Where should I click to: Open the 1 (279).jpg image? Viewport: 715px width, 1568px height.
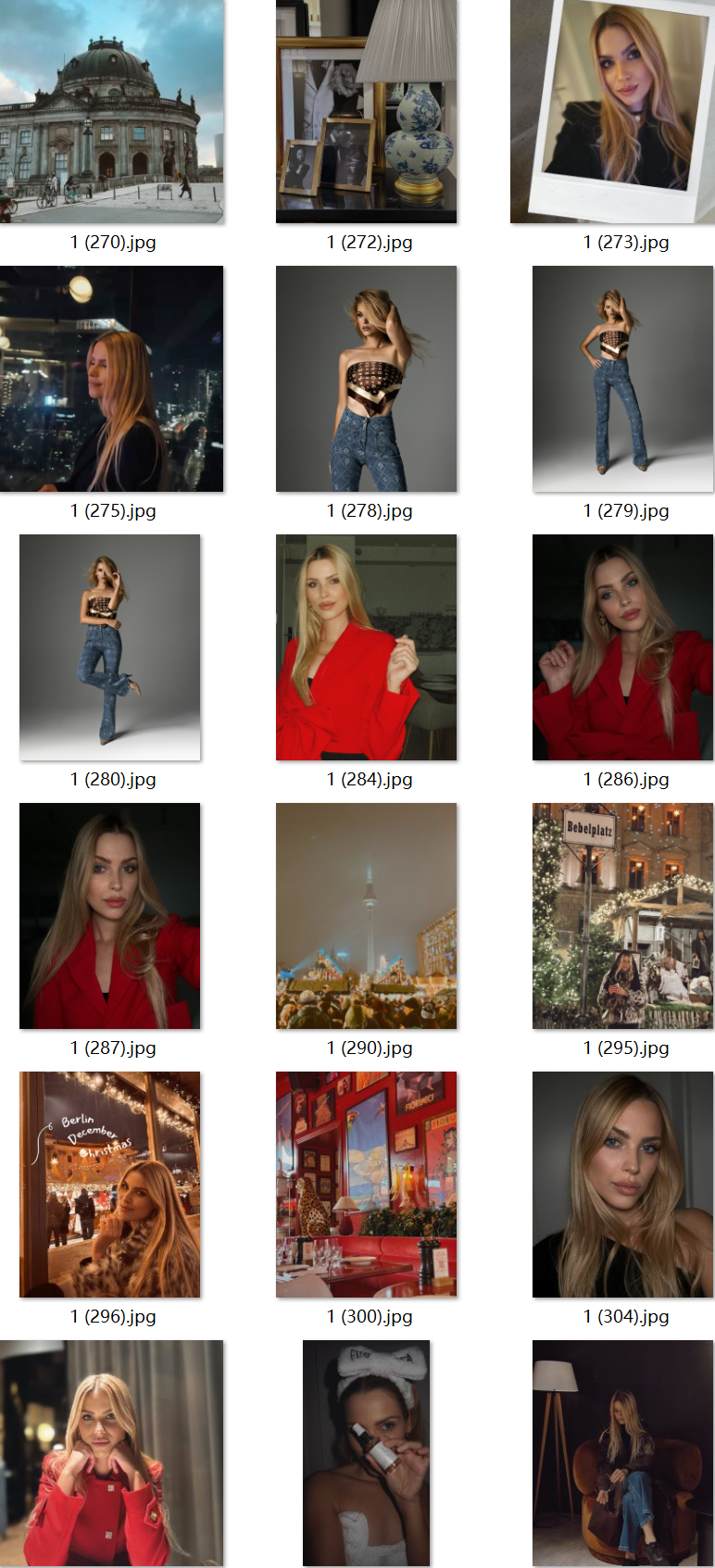pos(622,378)
